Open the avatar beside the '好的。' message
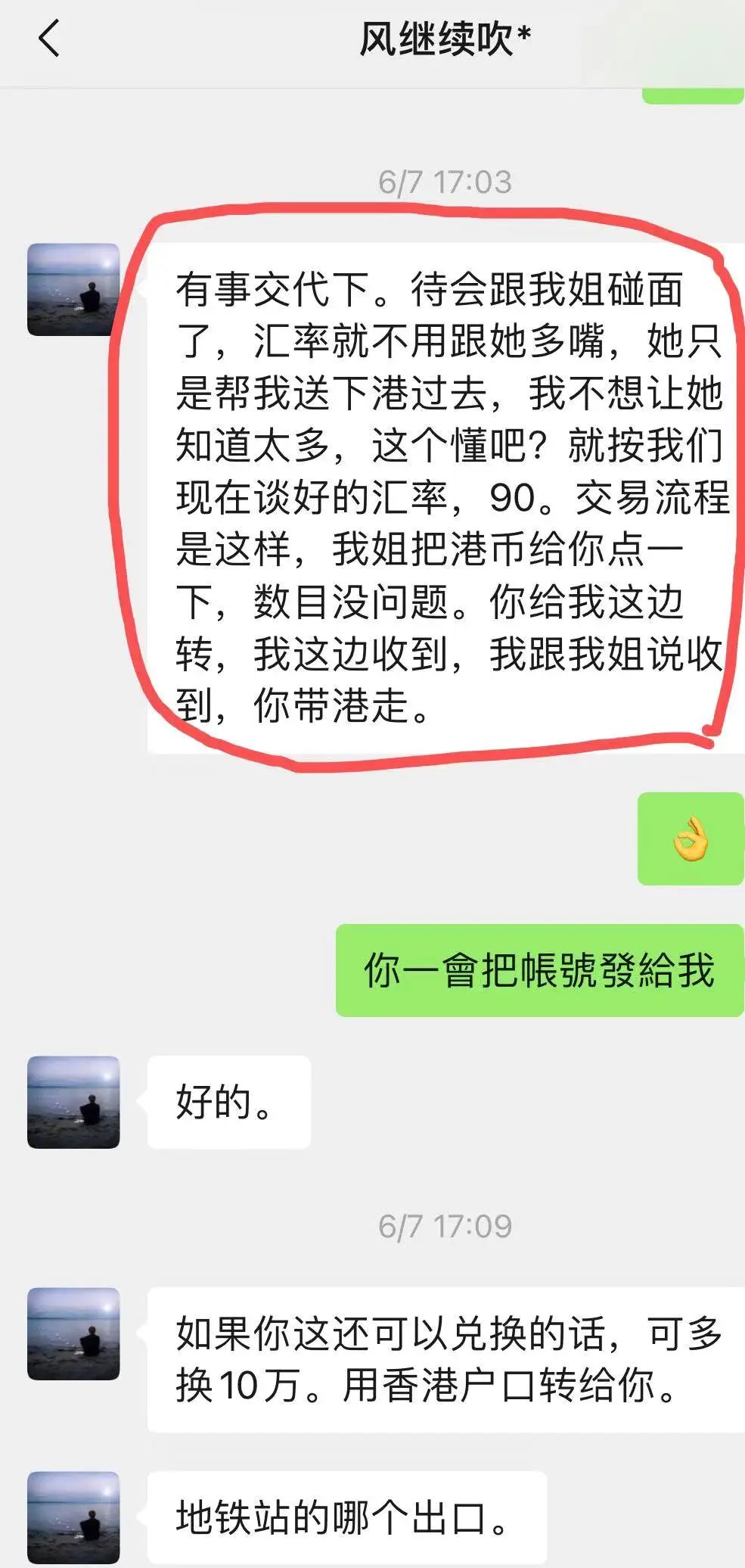This screenshot has width=745, height=1568. [73, 1102]
